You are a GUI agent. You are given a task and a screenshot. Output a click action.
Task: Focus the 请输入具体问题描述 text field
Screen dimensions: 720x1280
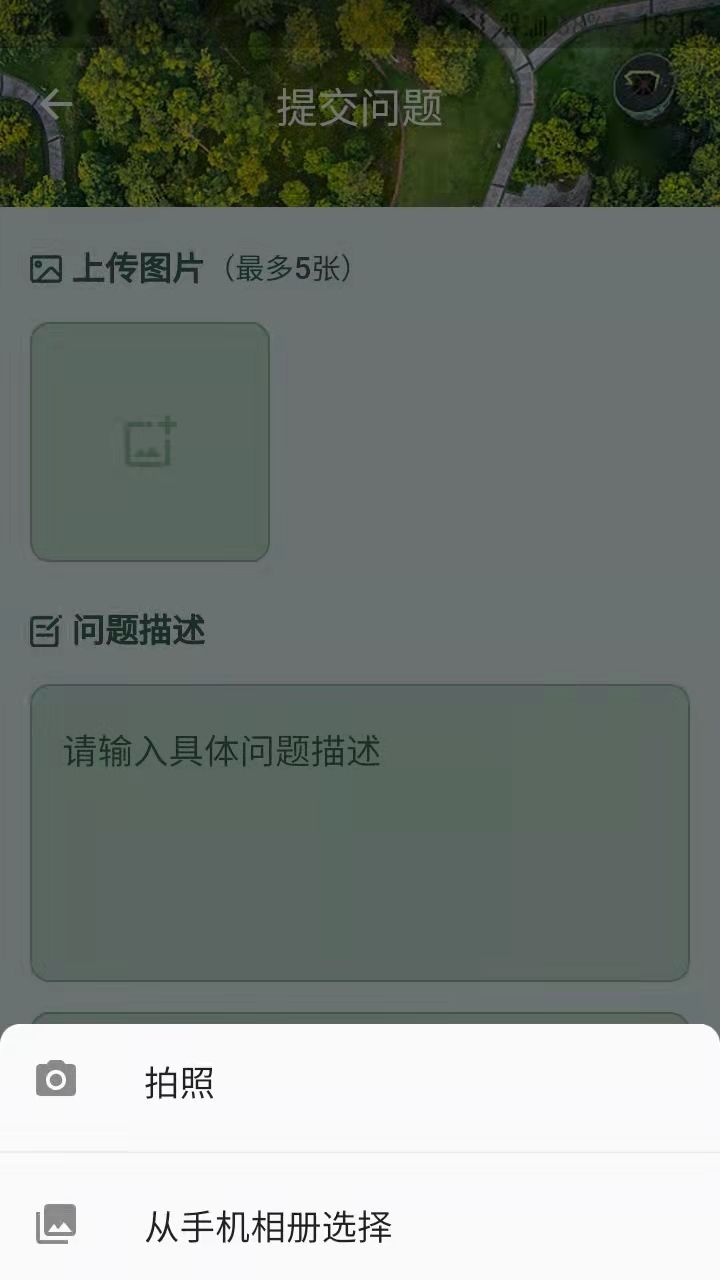(360, 832)
